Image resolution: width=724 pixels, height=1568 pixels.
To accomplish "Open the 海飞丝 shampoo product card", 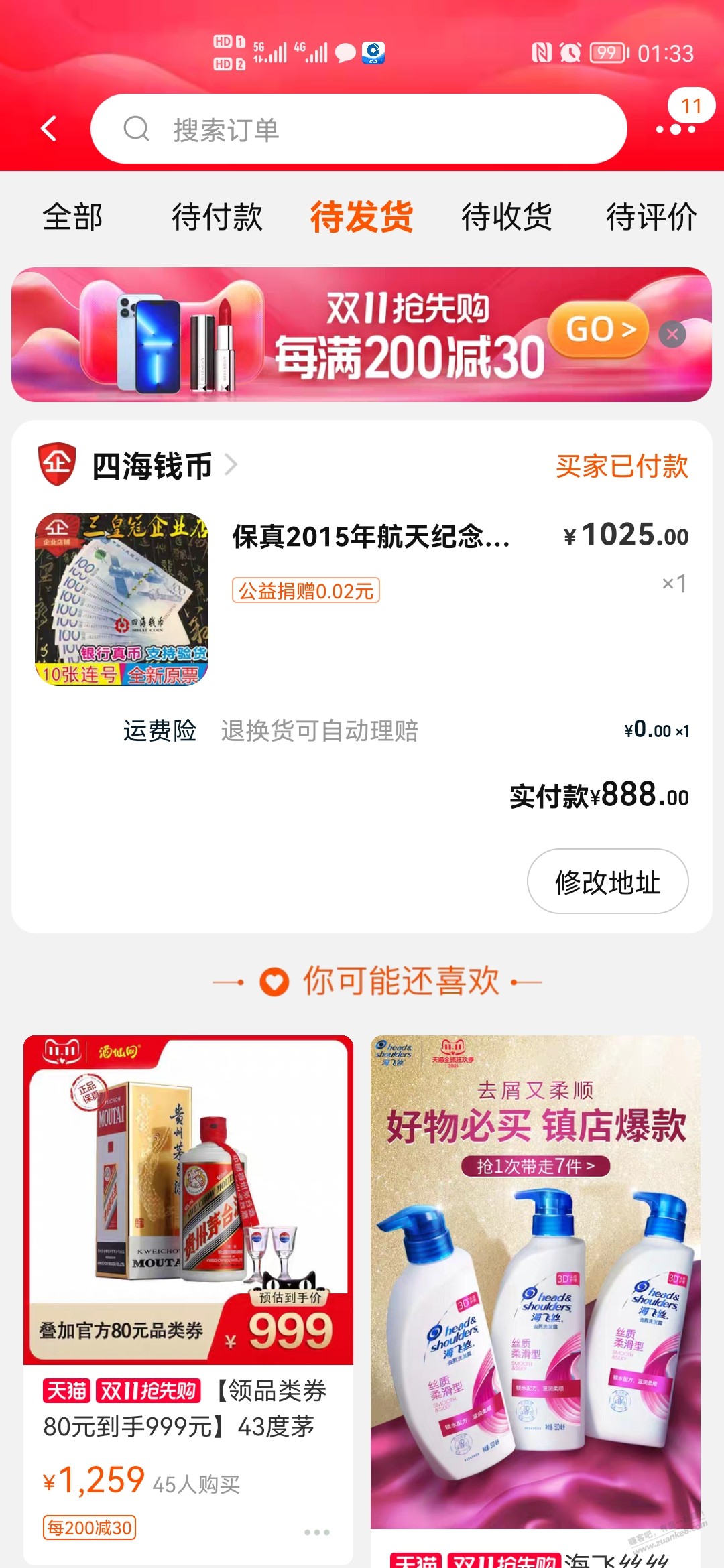I will [x=535, y=1287].
